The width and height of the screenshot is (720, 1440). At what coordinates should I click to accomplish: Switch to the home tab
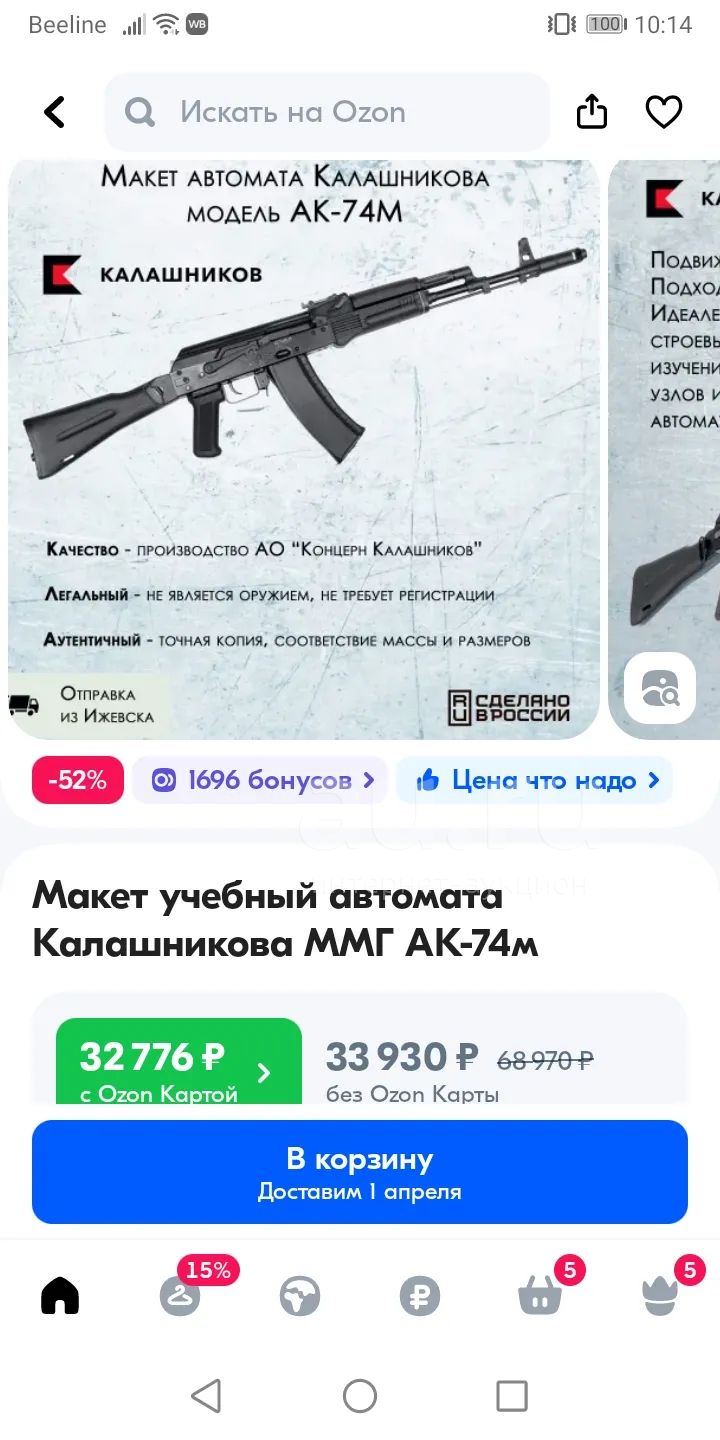[60, 1296]
